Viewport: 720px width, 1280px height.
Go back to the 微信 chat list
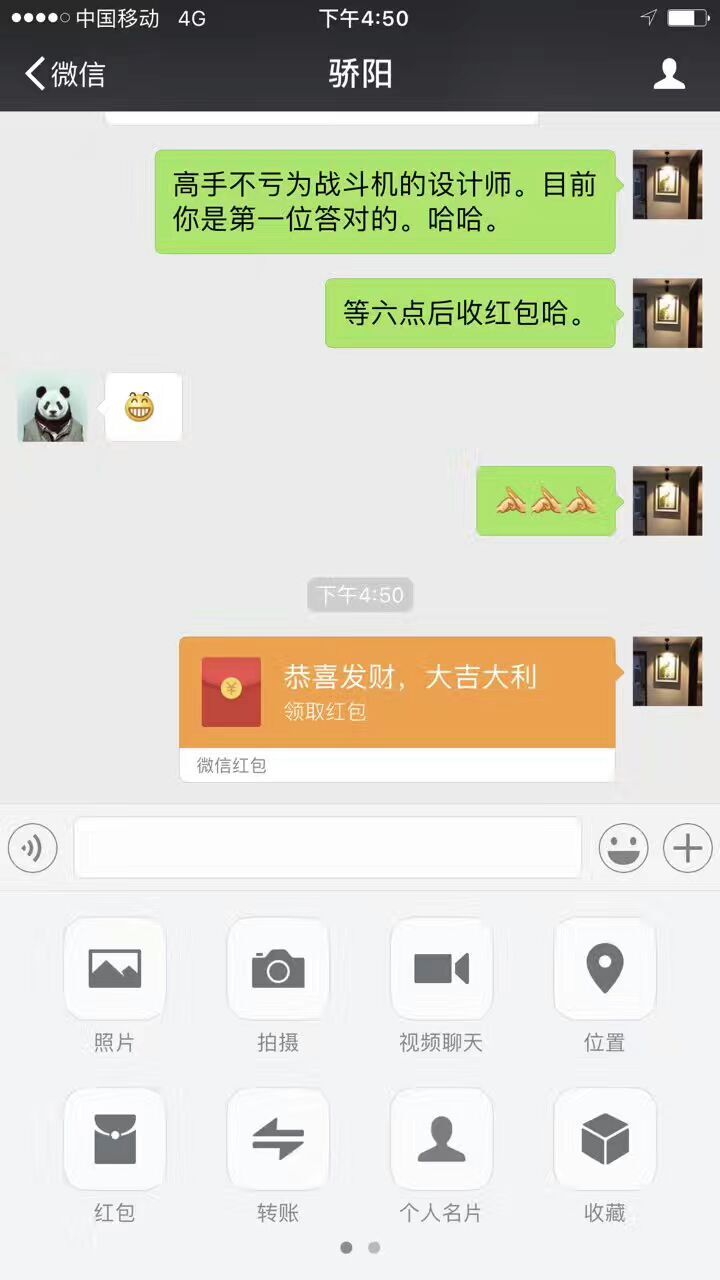click(65, 74)
